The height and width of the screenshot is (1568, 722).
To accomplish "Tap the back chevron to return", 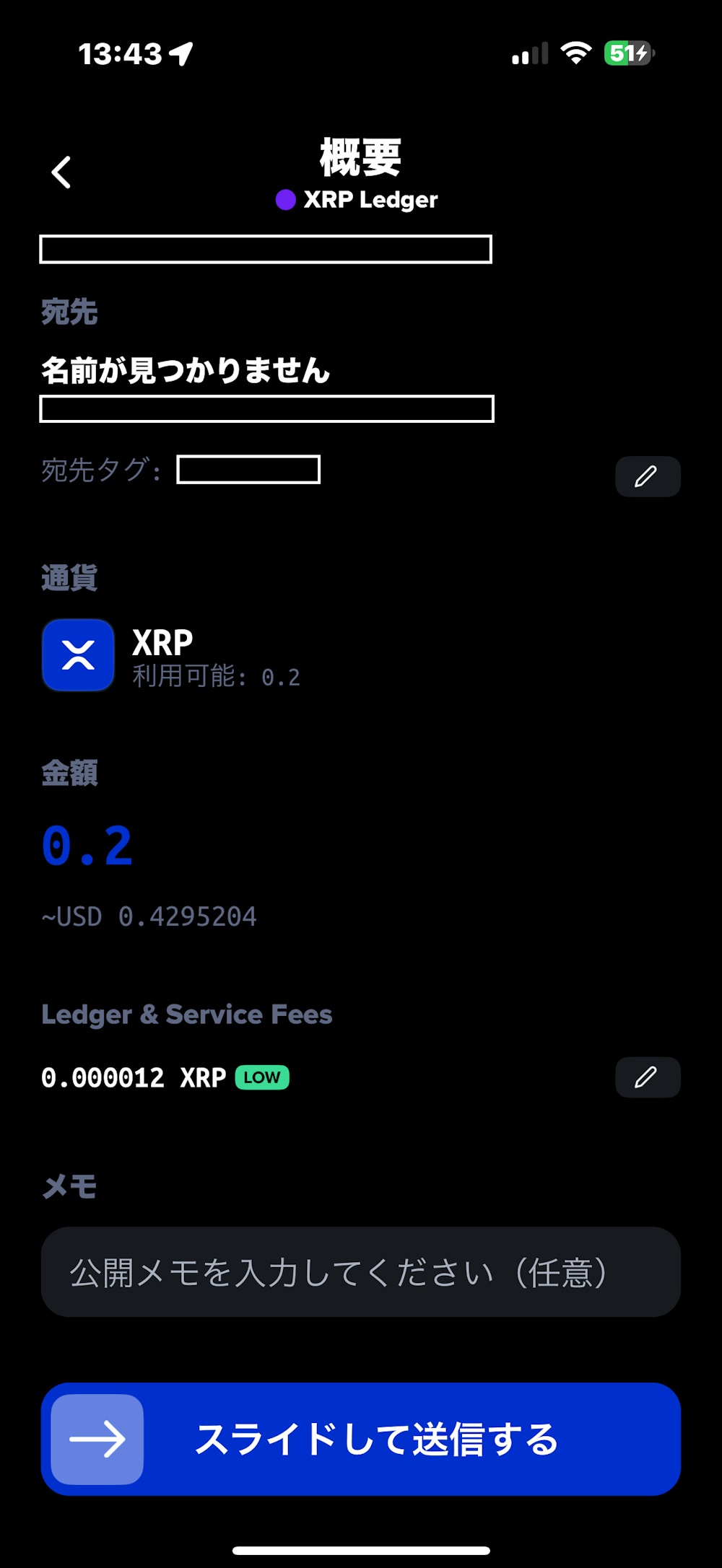I will (61, 172).
